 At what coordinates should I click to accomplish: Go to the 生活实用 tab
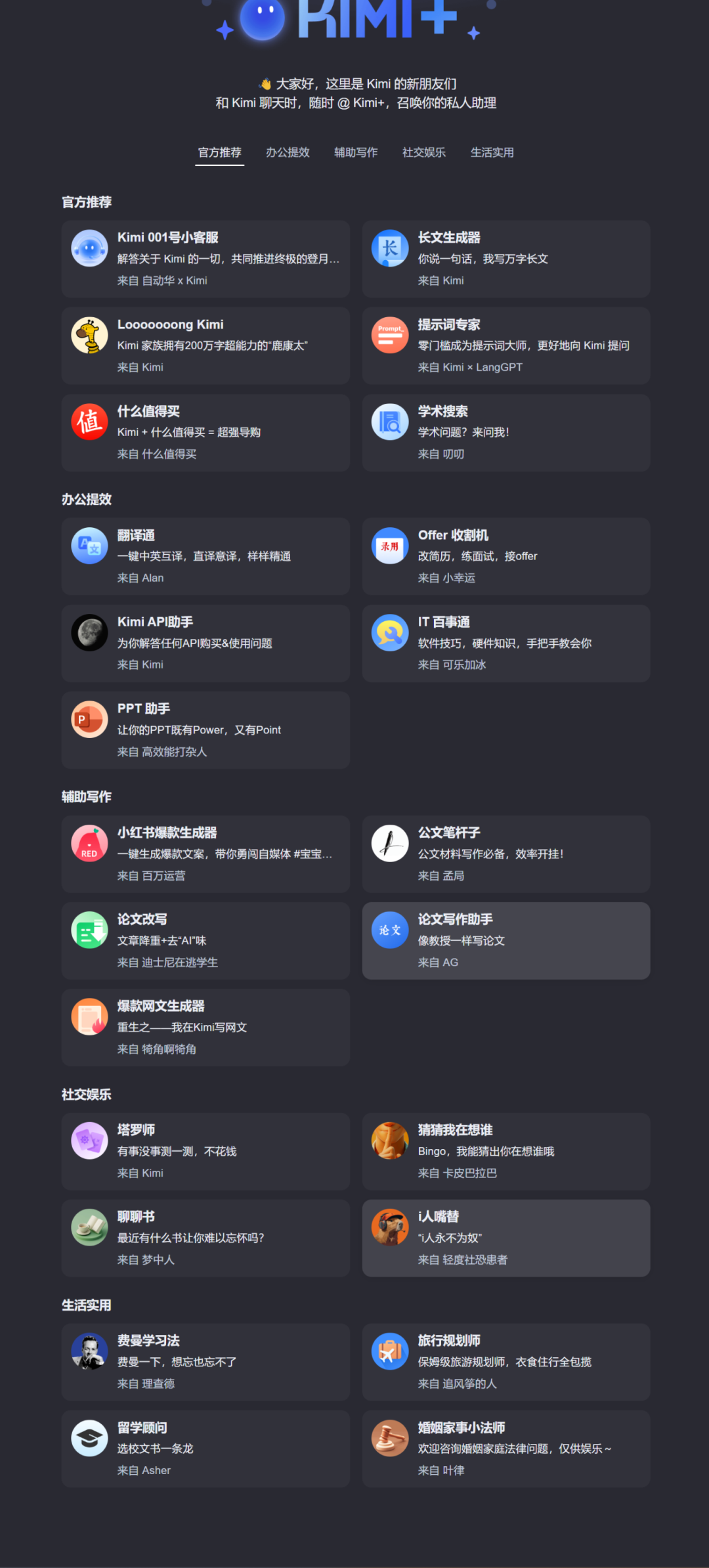[492, 152]
